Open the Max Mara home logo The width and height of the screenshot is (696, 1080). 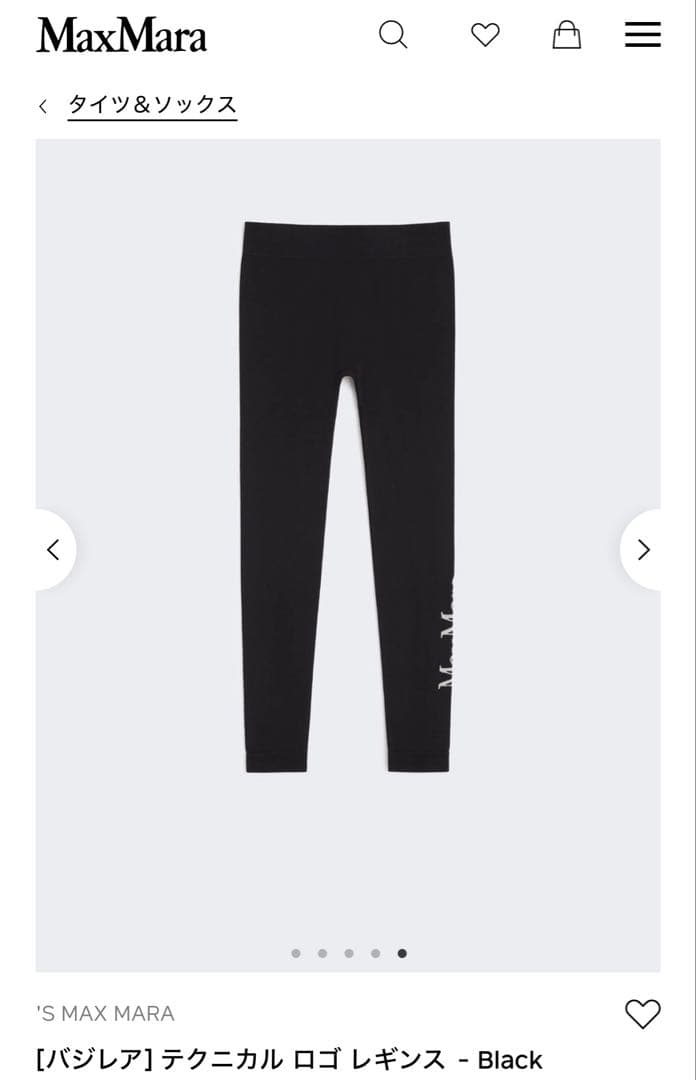tap(122, 35)
